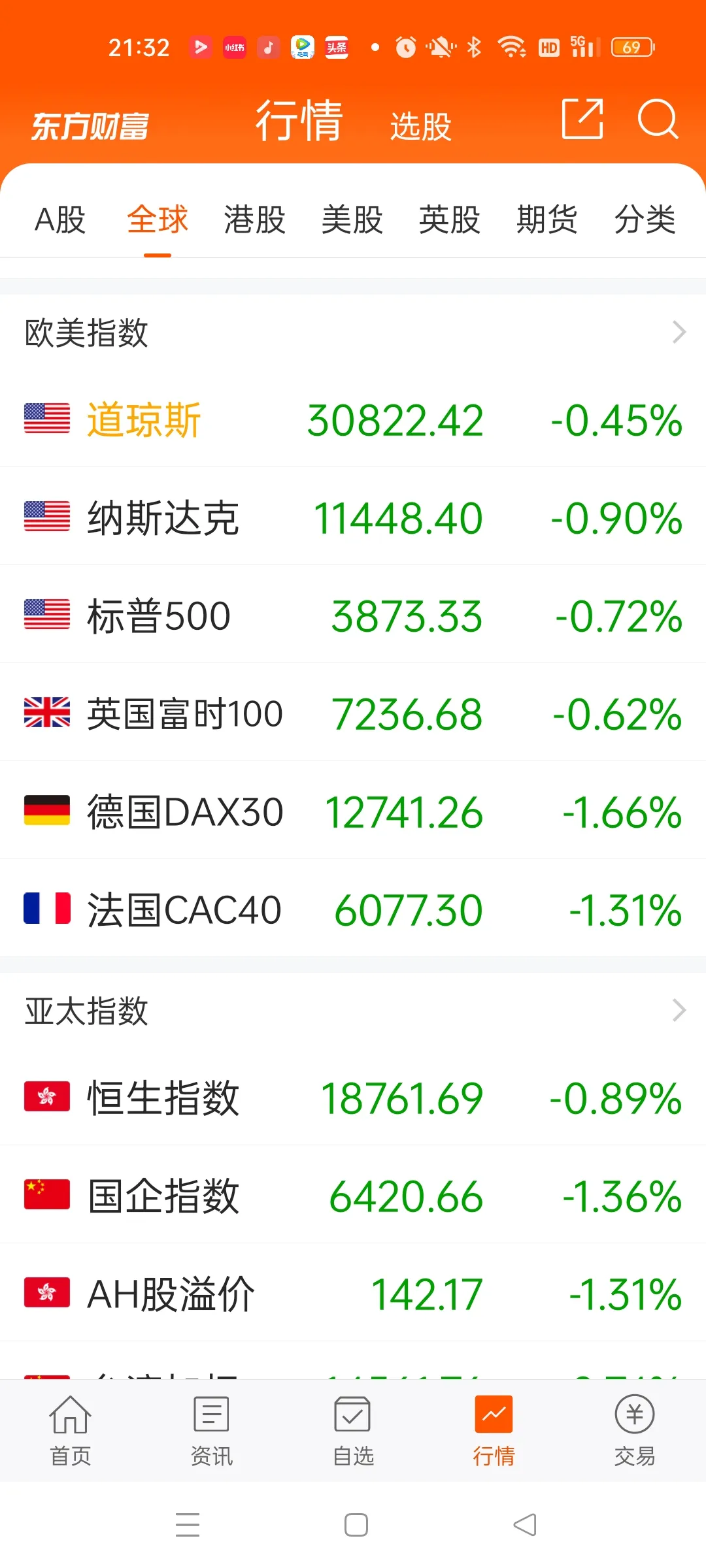706x1568 pixels.
Task: Open the 分类 tab
Action: [645, 220]
